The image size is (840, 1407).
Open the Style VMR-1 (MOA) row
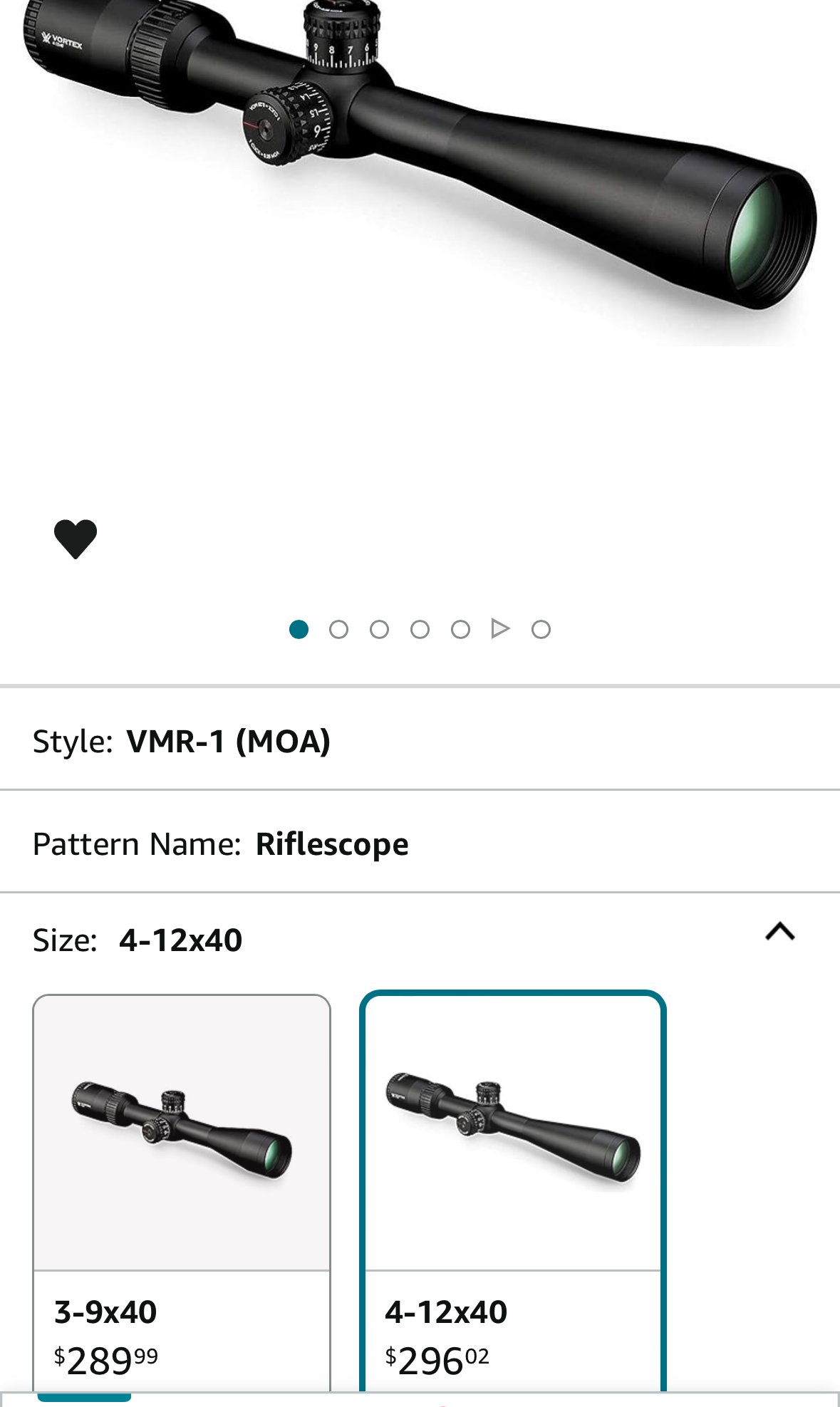pyautogui.click(x=420, y=742)
